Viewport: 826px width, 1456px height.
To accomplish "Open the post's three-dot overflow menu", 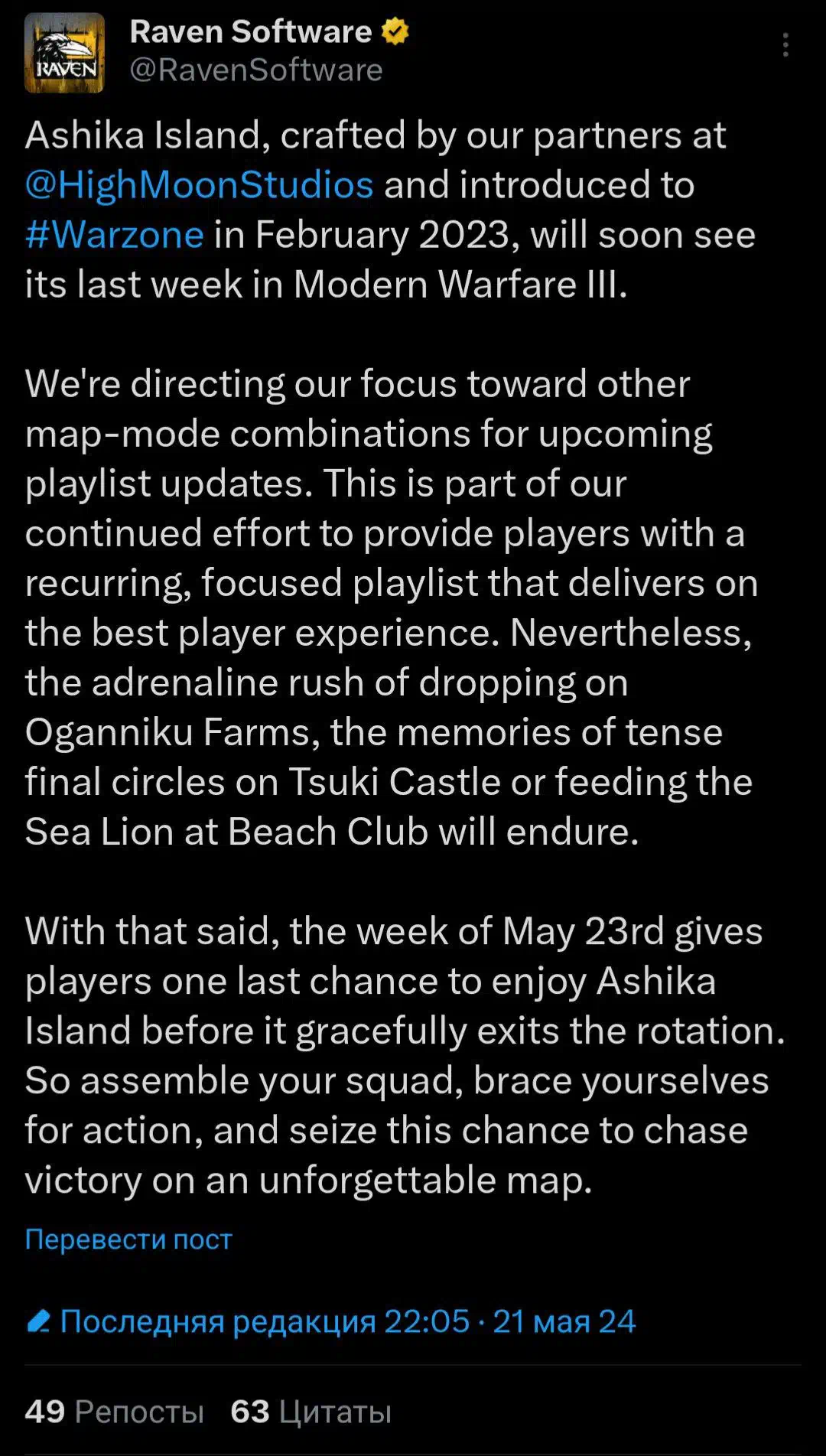I will [x=785, y=45].
